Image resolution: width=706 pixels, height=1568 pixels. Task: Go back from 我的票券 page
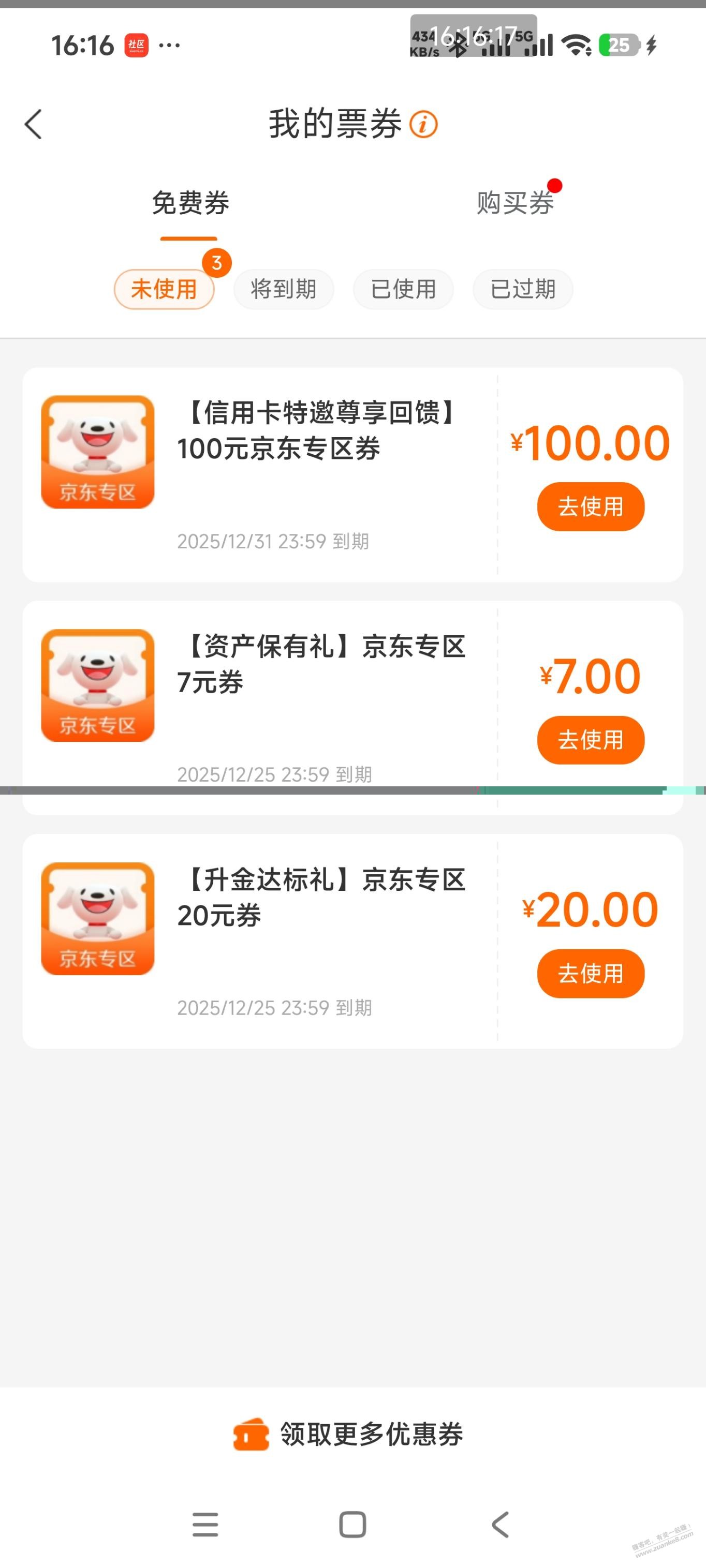(34, 124)
